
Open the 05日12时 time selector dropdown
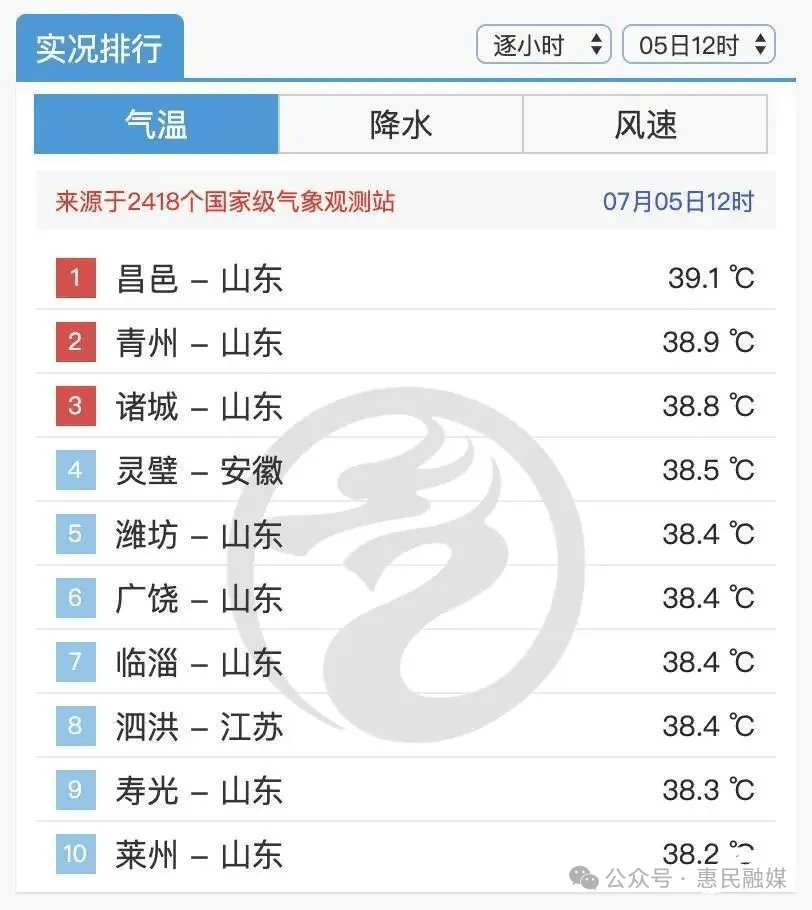click(698, 44)
